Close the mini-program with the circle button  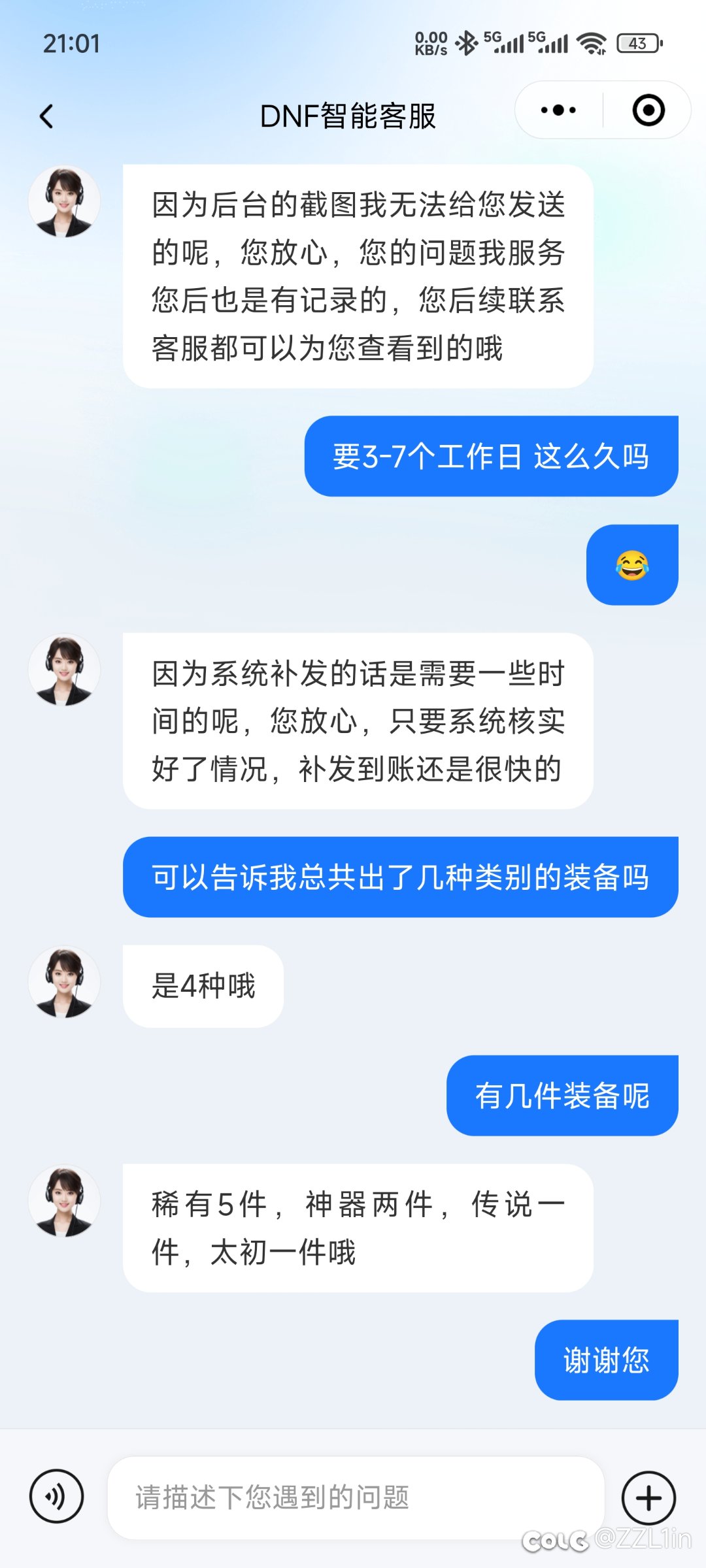pyautogui.click(x=648, y=110)
